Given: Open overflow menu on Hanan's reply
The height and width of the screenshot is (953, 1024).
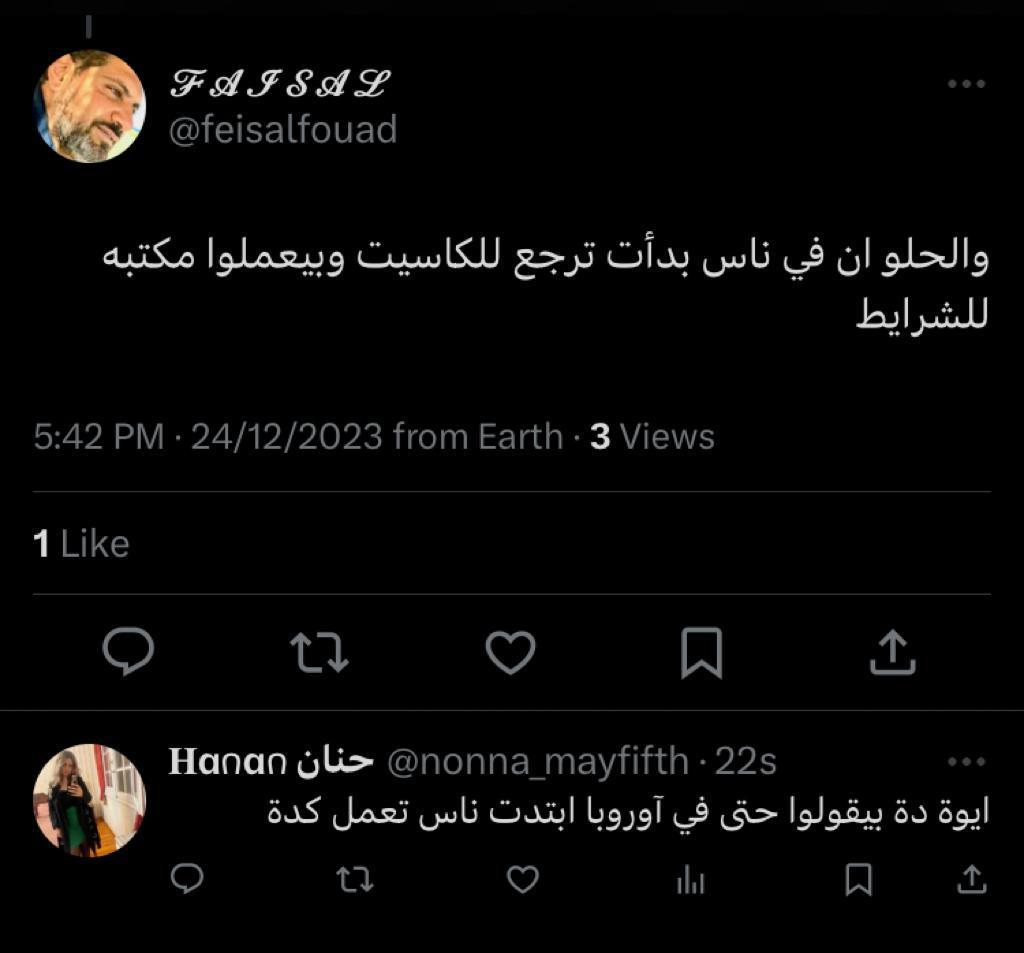Looking at the screenshot, I should click(x=966, y=762).
